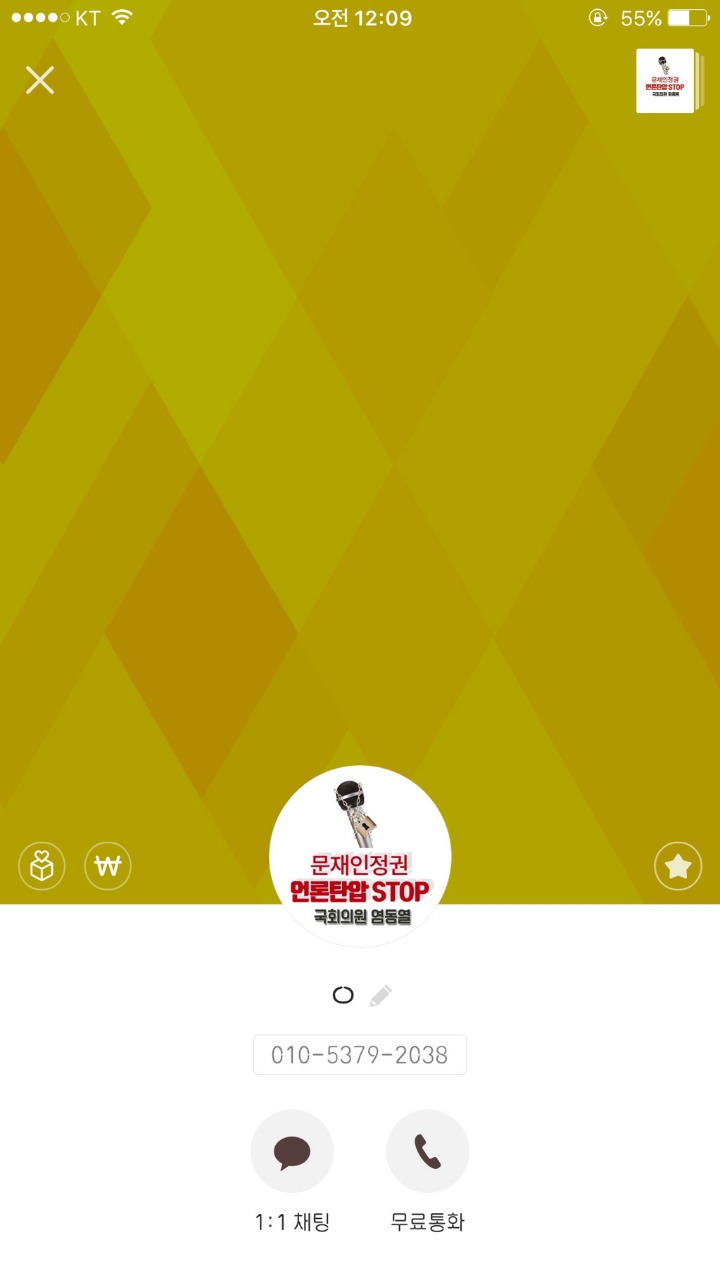The width and height of the screenshot is (720, 1280).
Task: Start a 1:1 채팅 conversation
Action: [x=292, y=1152]
